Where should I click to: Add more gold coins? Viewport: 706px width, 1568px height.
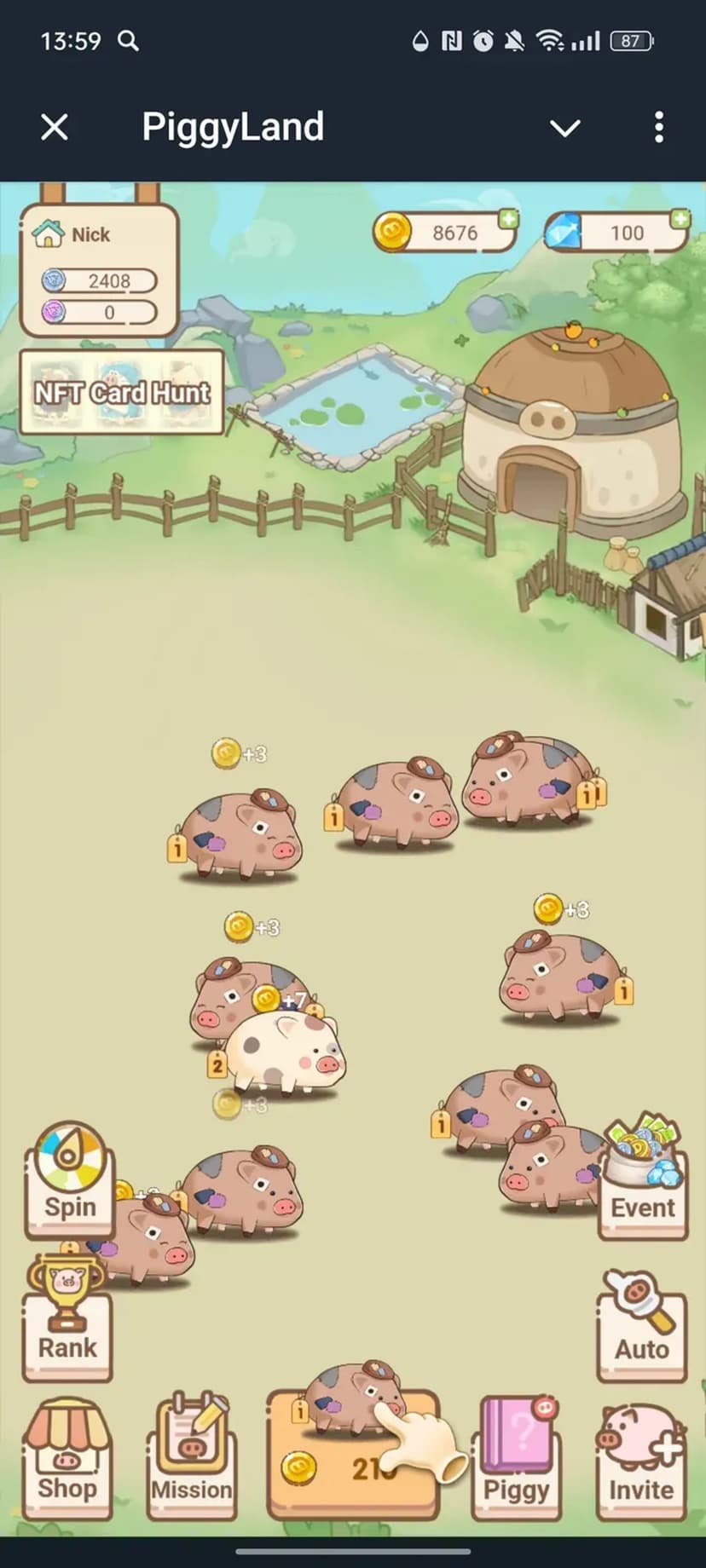[x=507, y=221]
